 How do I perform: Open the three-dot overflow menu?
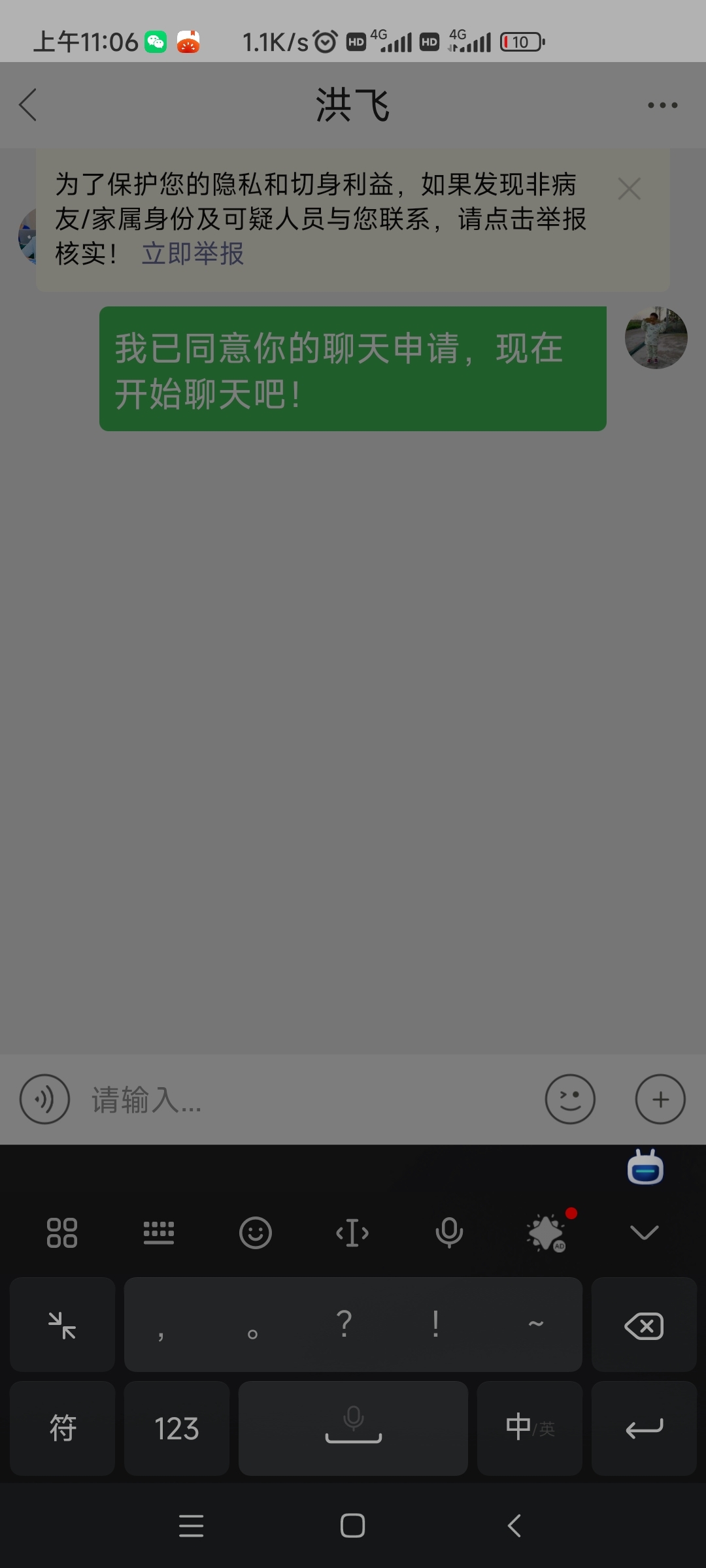coord(662,105)
